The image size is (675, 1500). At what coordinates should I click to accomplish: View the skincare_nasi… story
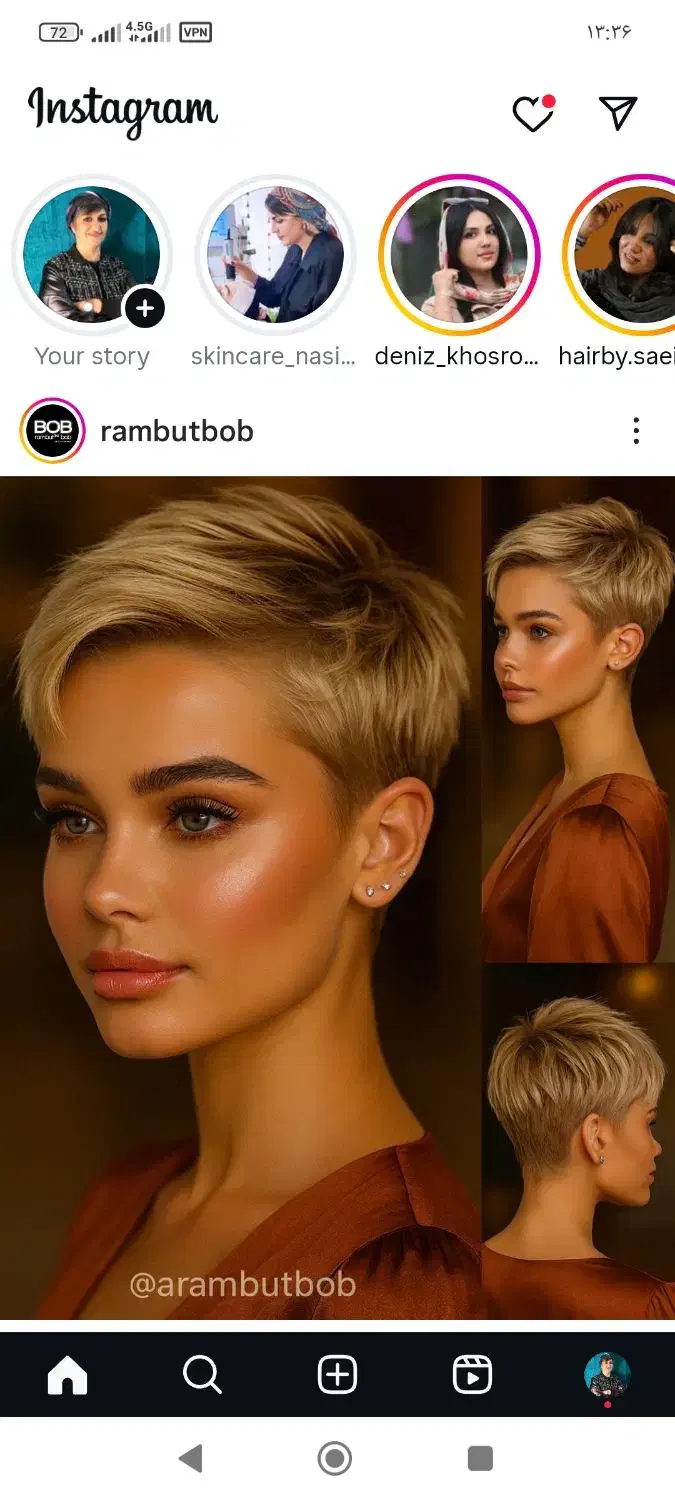275,255
